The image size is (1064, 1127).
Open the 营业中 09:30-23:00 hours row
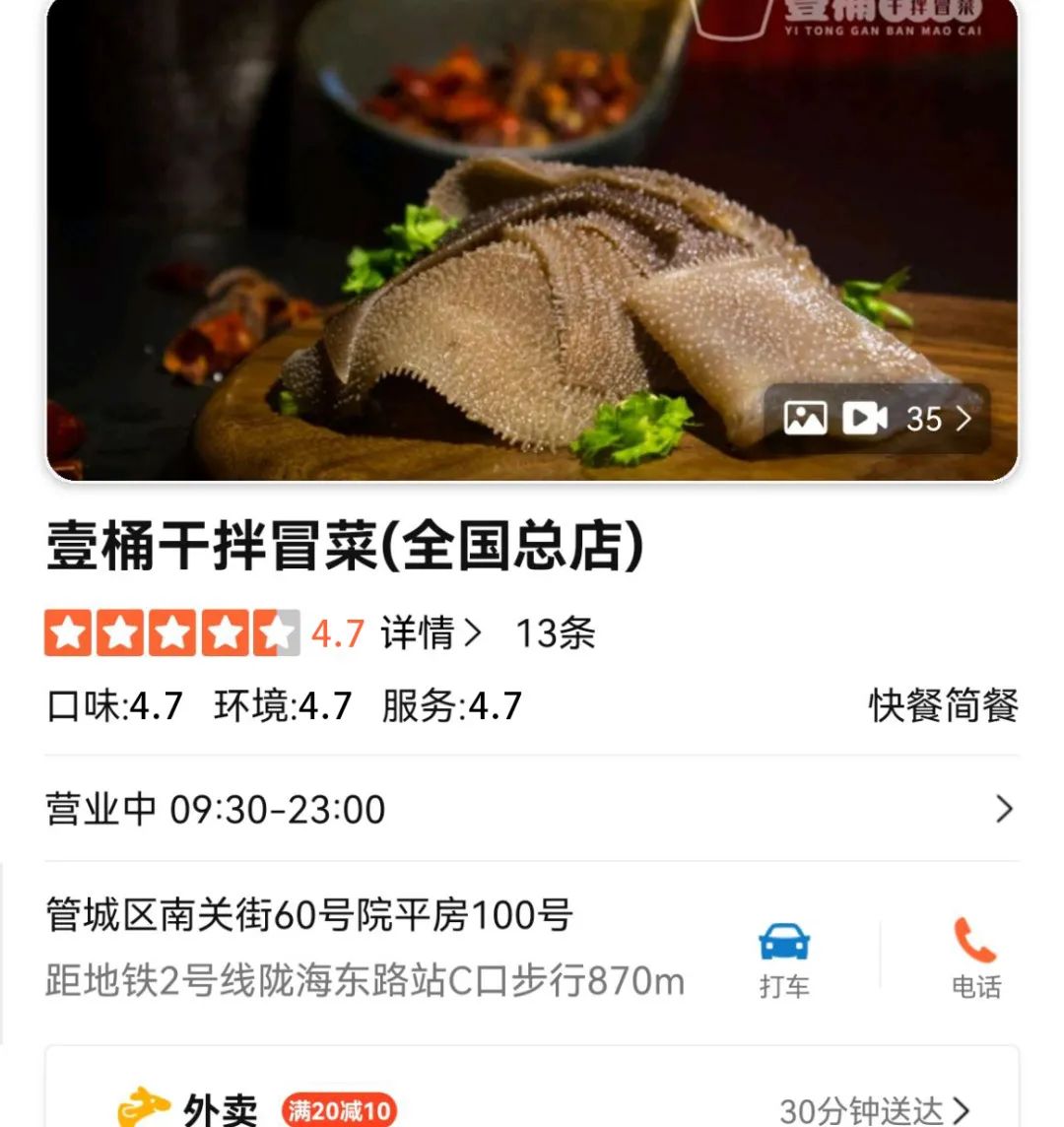point(217,809)
